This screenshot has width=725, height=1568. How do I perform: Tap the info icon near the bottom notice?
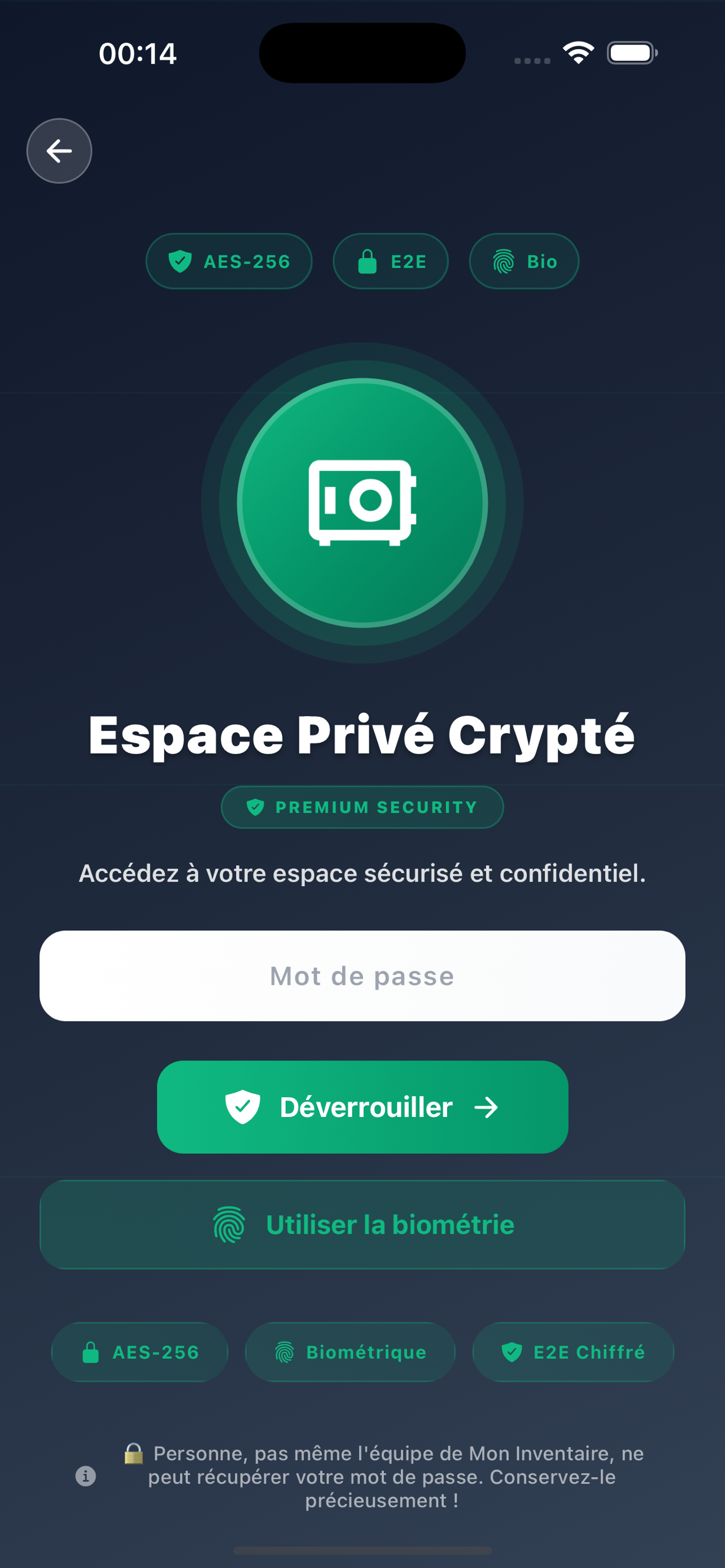tap(85, 1477)
